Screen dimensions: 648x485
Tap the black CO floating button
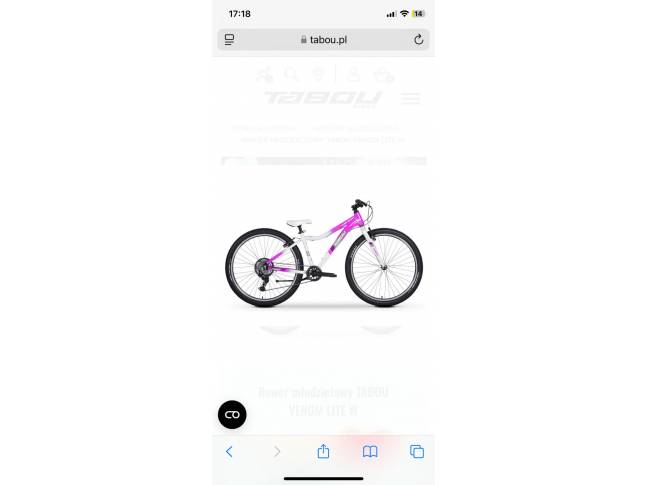tap(232, 414)
